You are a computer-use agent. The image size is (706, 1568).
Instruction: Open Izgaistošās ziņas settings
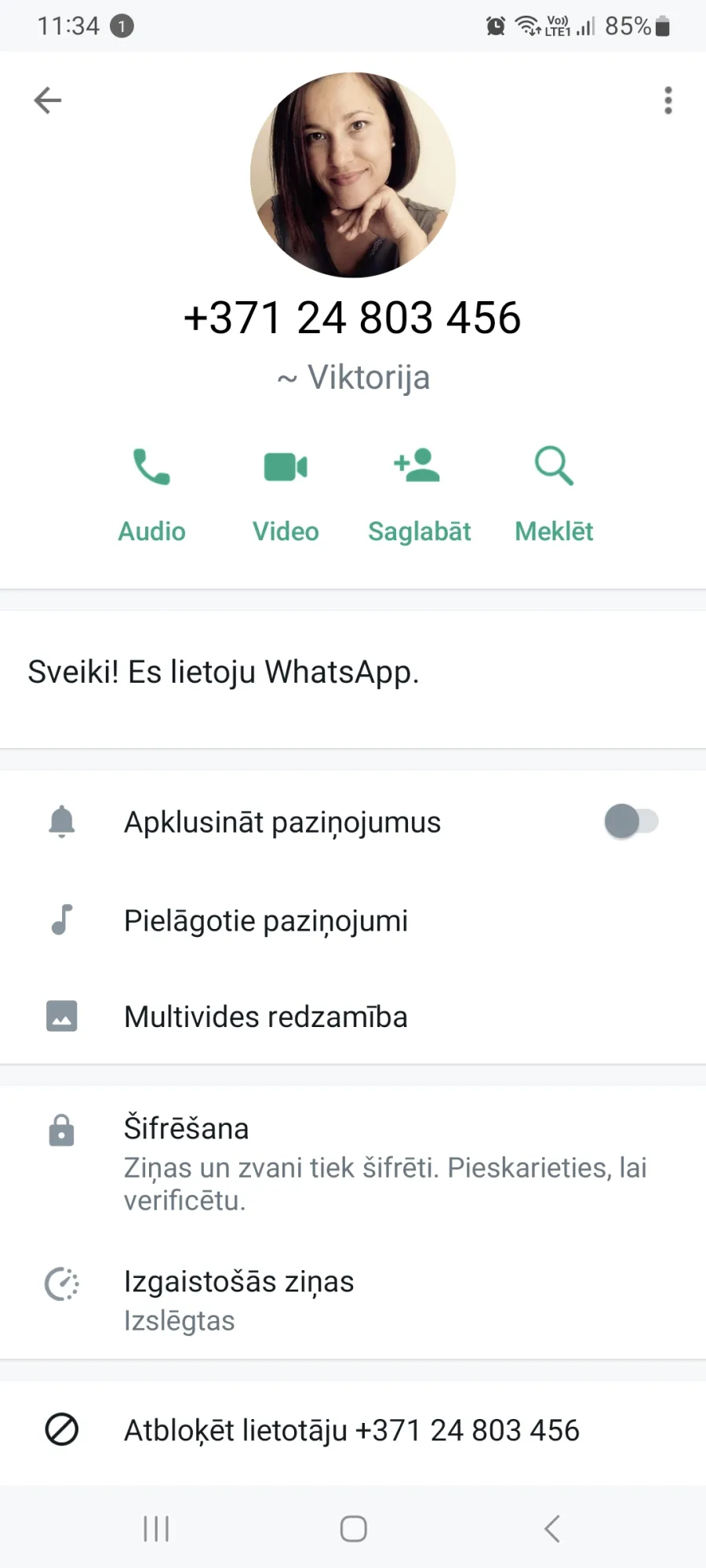353,1299
